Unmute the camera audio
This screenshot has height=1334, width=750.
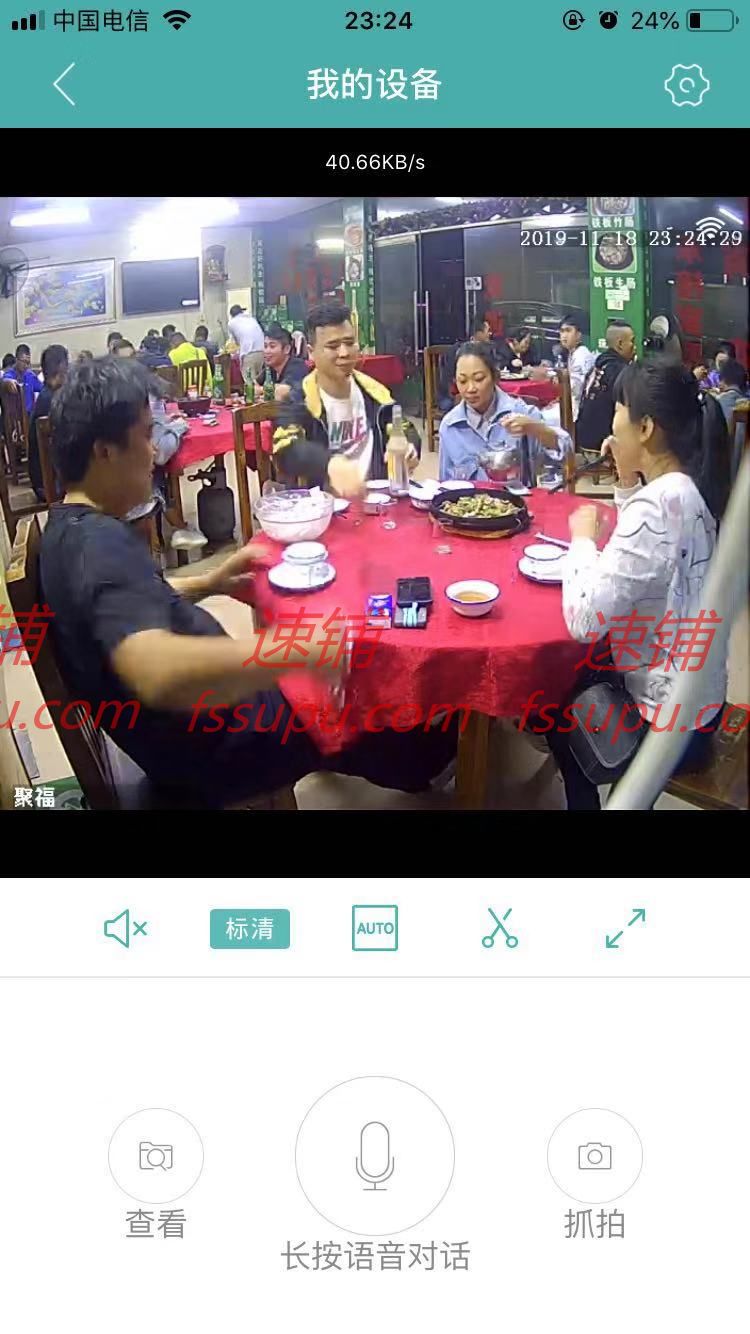[x=126, y=928]
